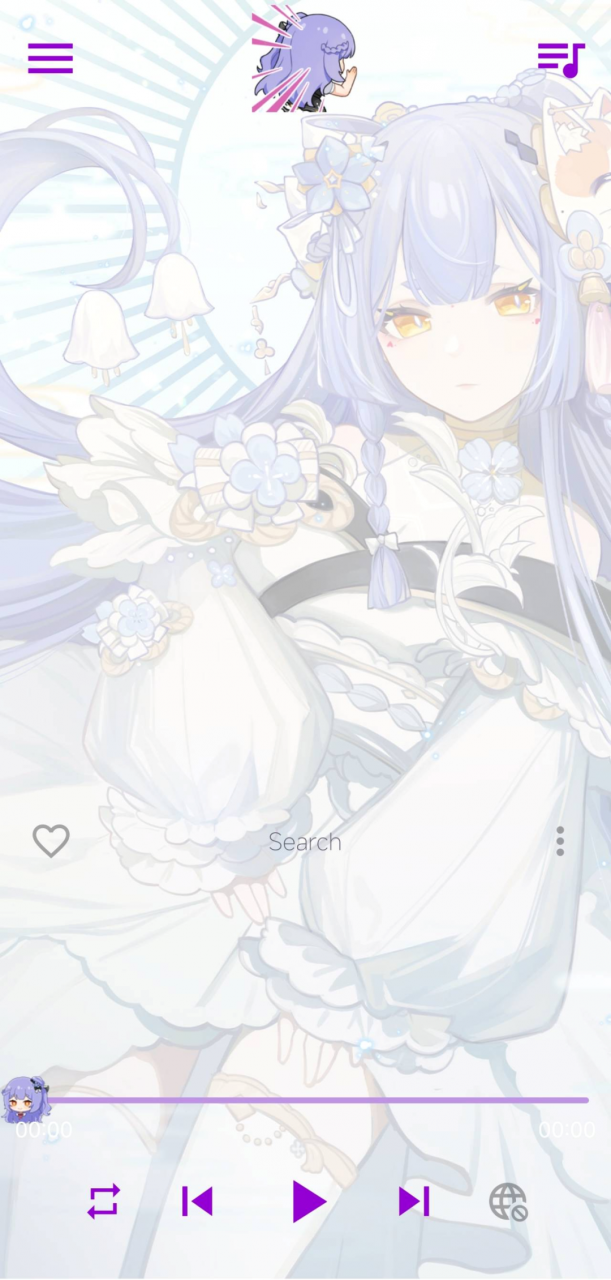Tap the Search track title text

tap(305, 842)
